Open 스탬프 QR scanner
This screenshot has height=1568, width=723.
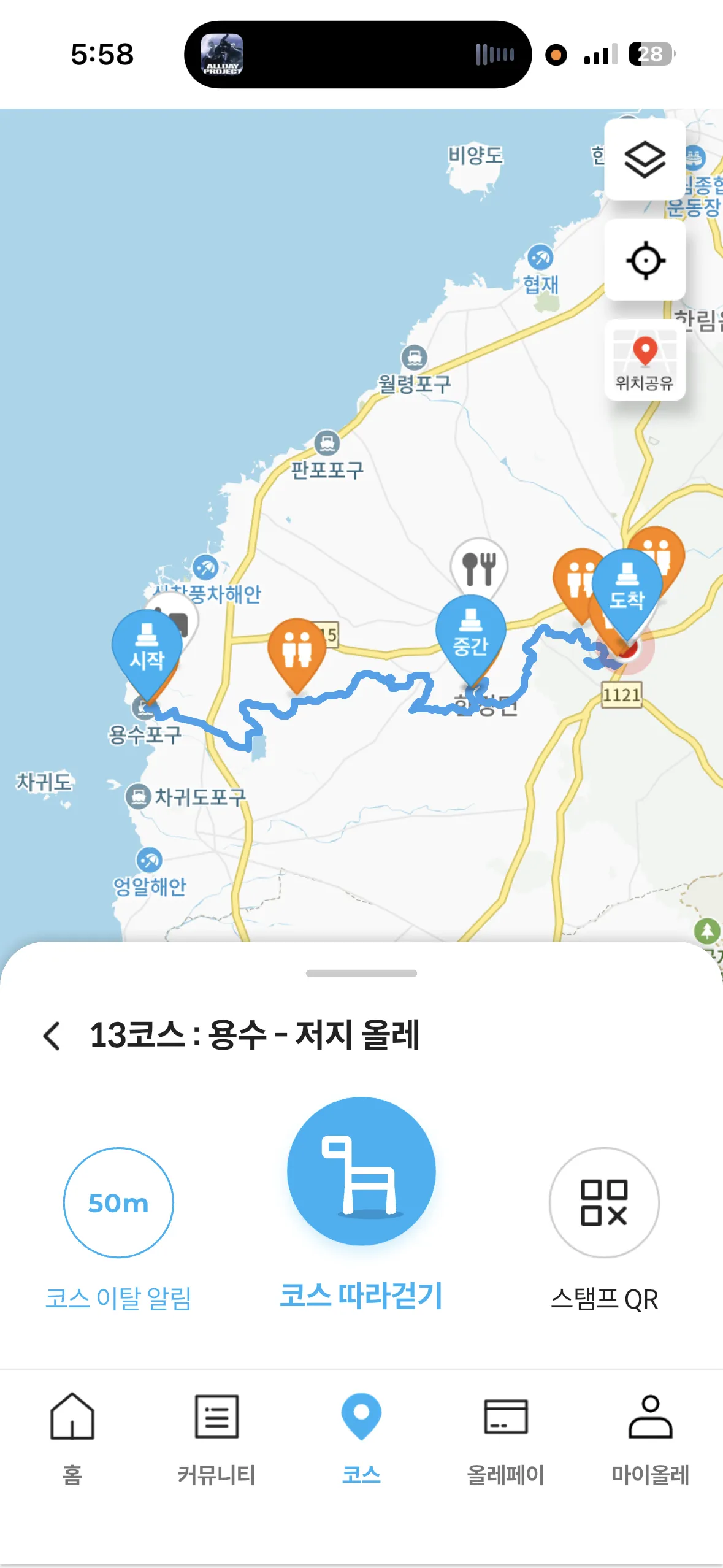(x=604, y=1202)
